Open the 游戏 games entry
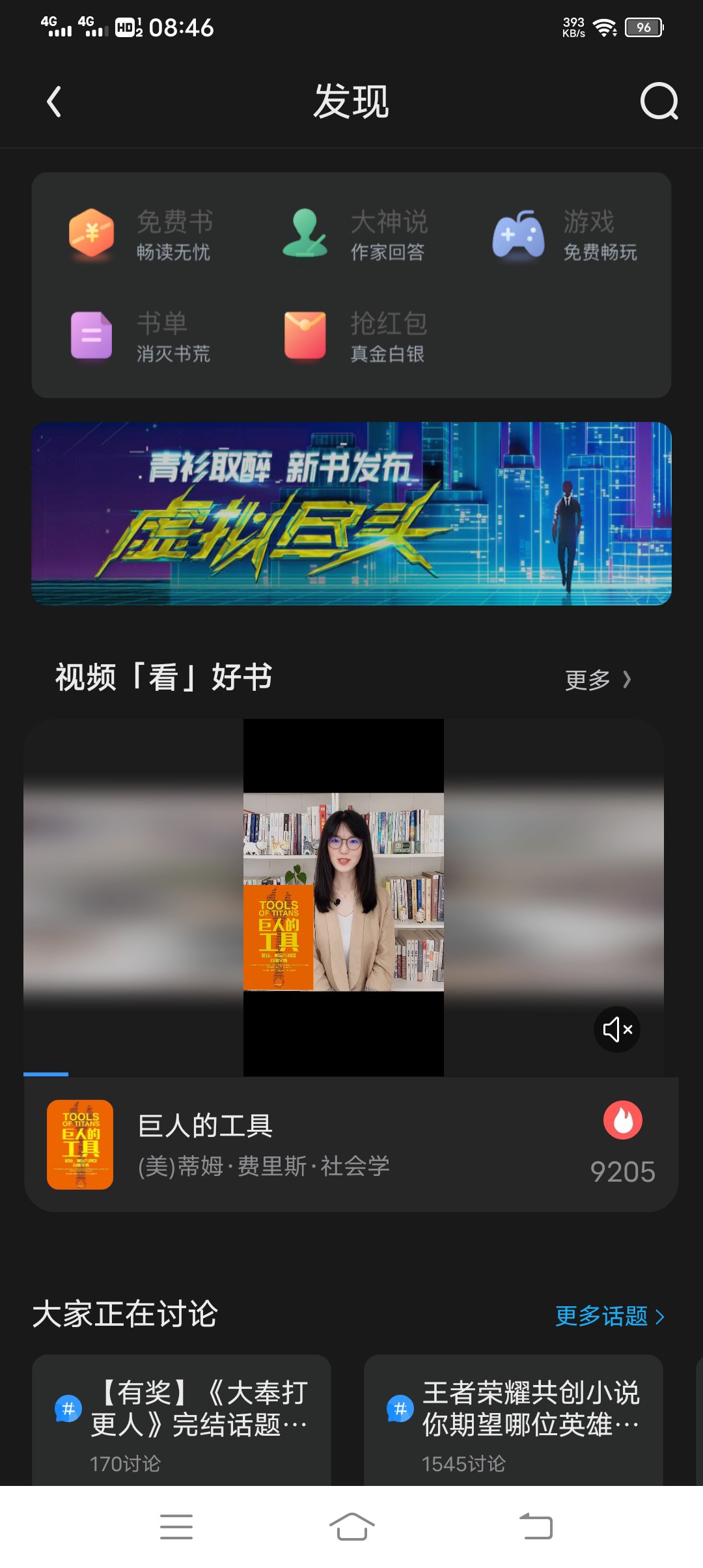The height and width of the screenshot is (1568, 703). 565,235
